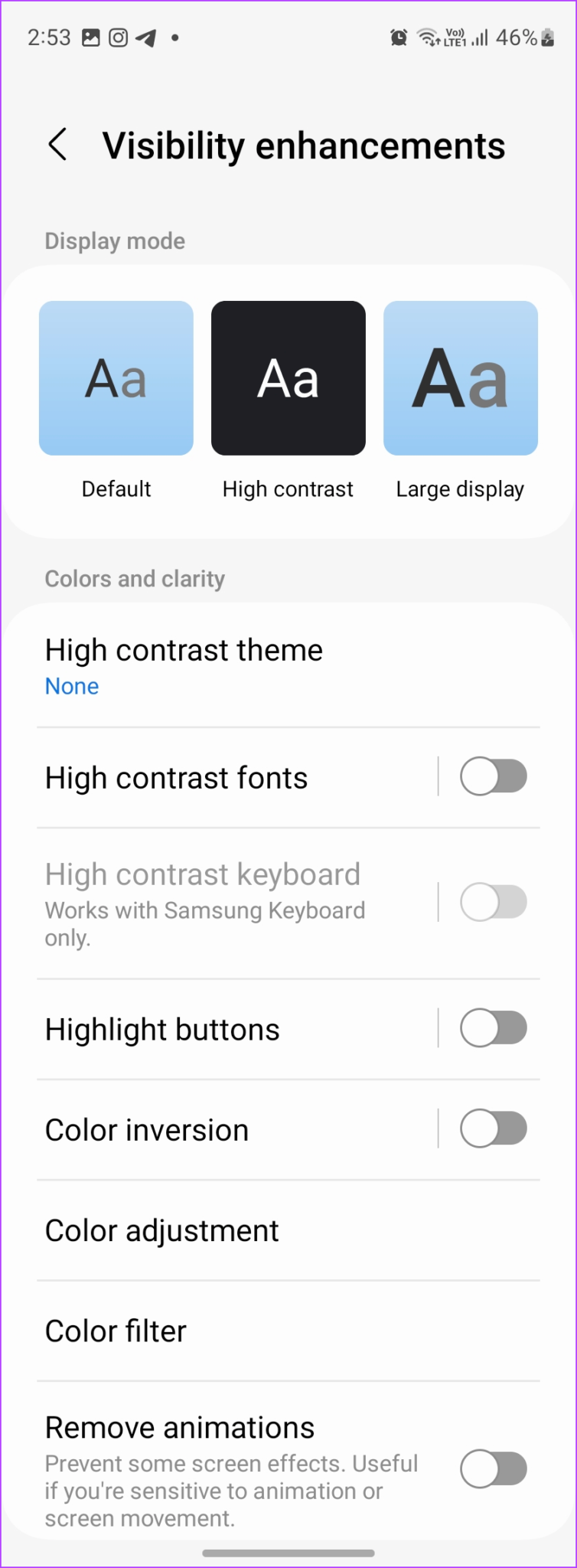Tap the disabled High contrast keyboard switch
The image size is (577, 1568).
(x=494, y=901)
